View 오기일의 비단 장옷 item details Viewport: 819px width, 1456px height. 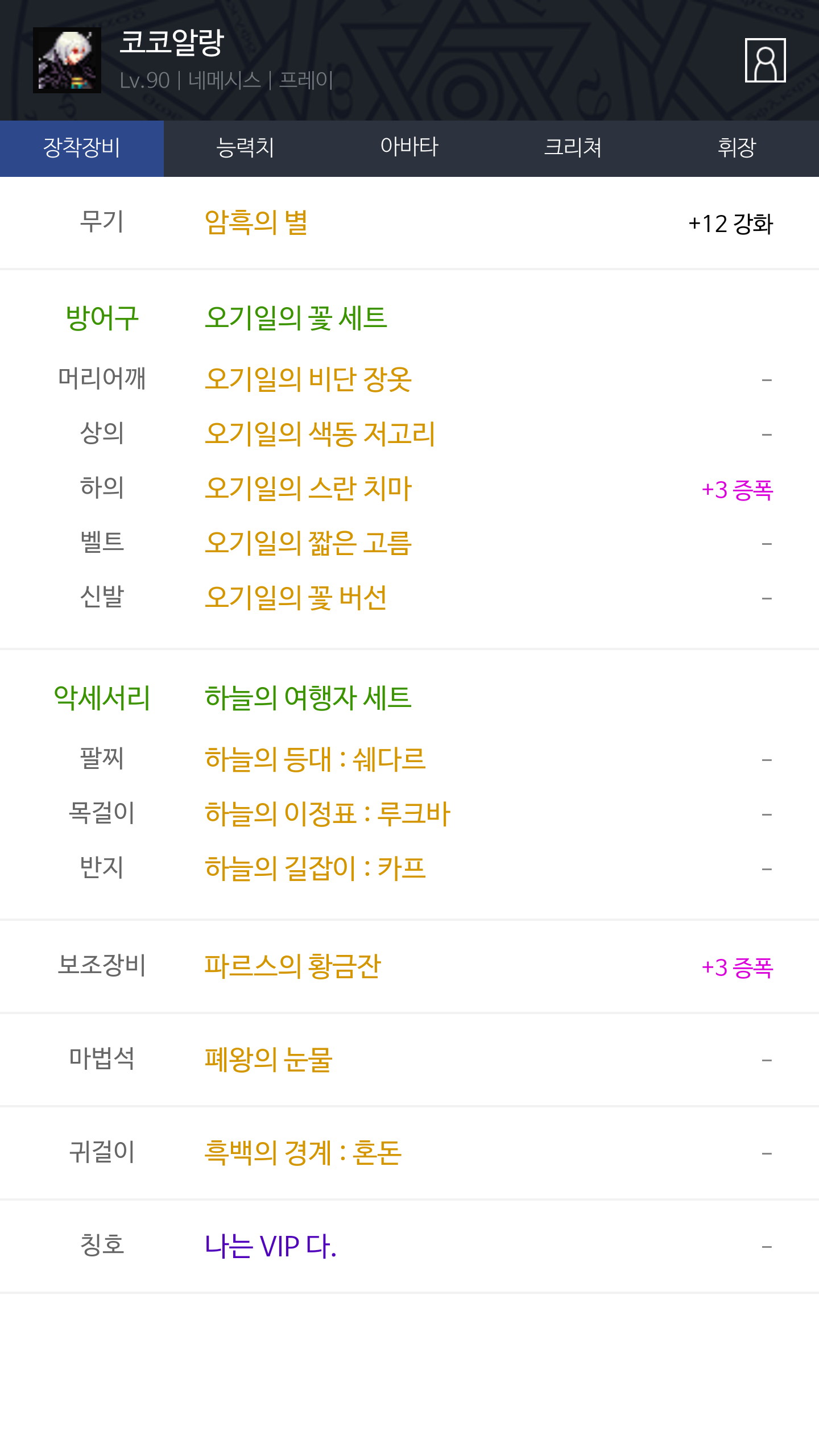coord(308,379)
